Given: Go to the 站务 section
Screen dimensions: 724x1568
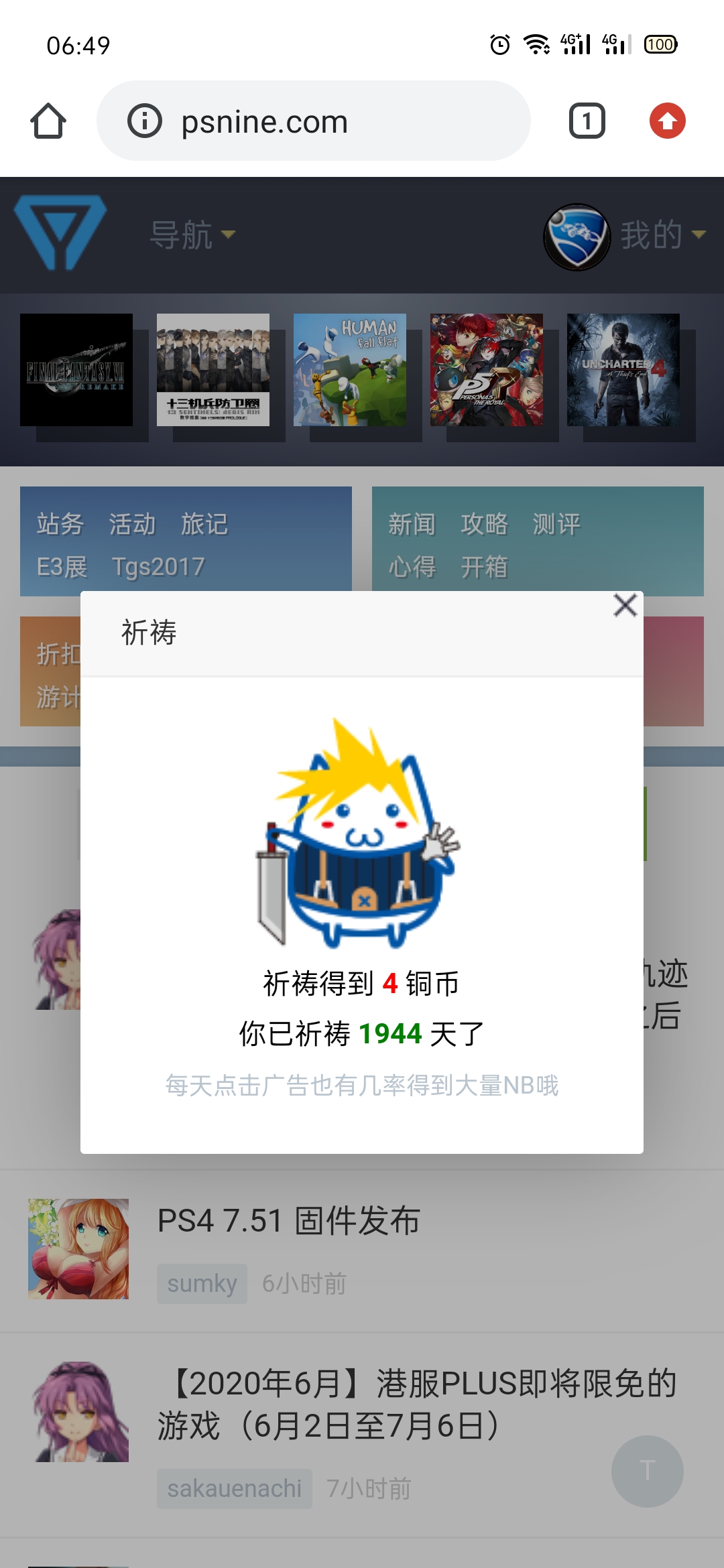Looking at the screenshot, I should click(60, 524).
